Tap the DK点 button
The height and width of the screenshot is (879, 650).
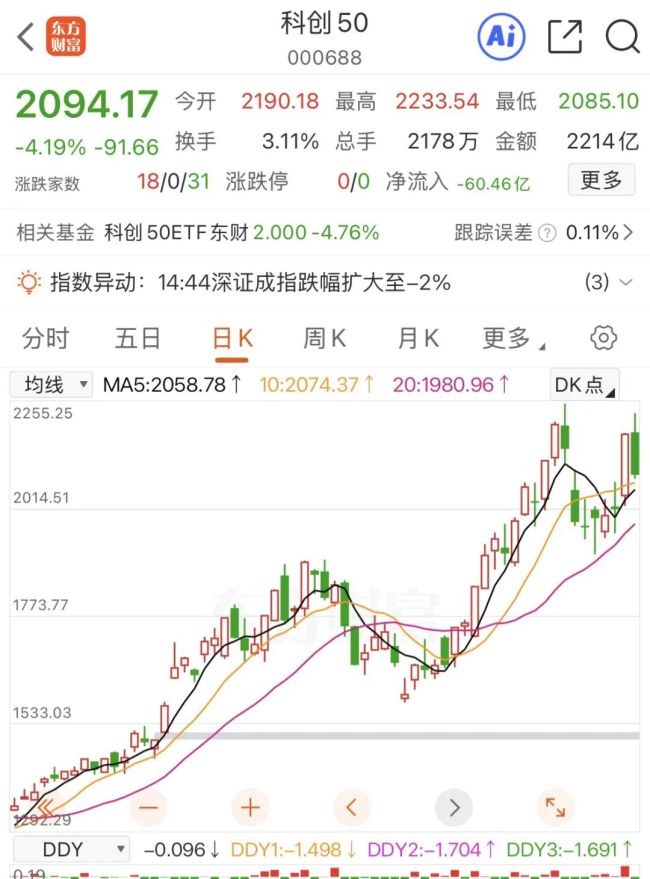(584, 385)
